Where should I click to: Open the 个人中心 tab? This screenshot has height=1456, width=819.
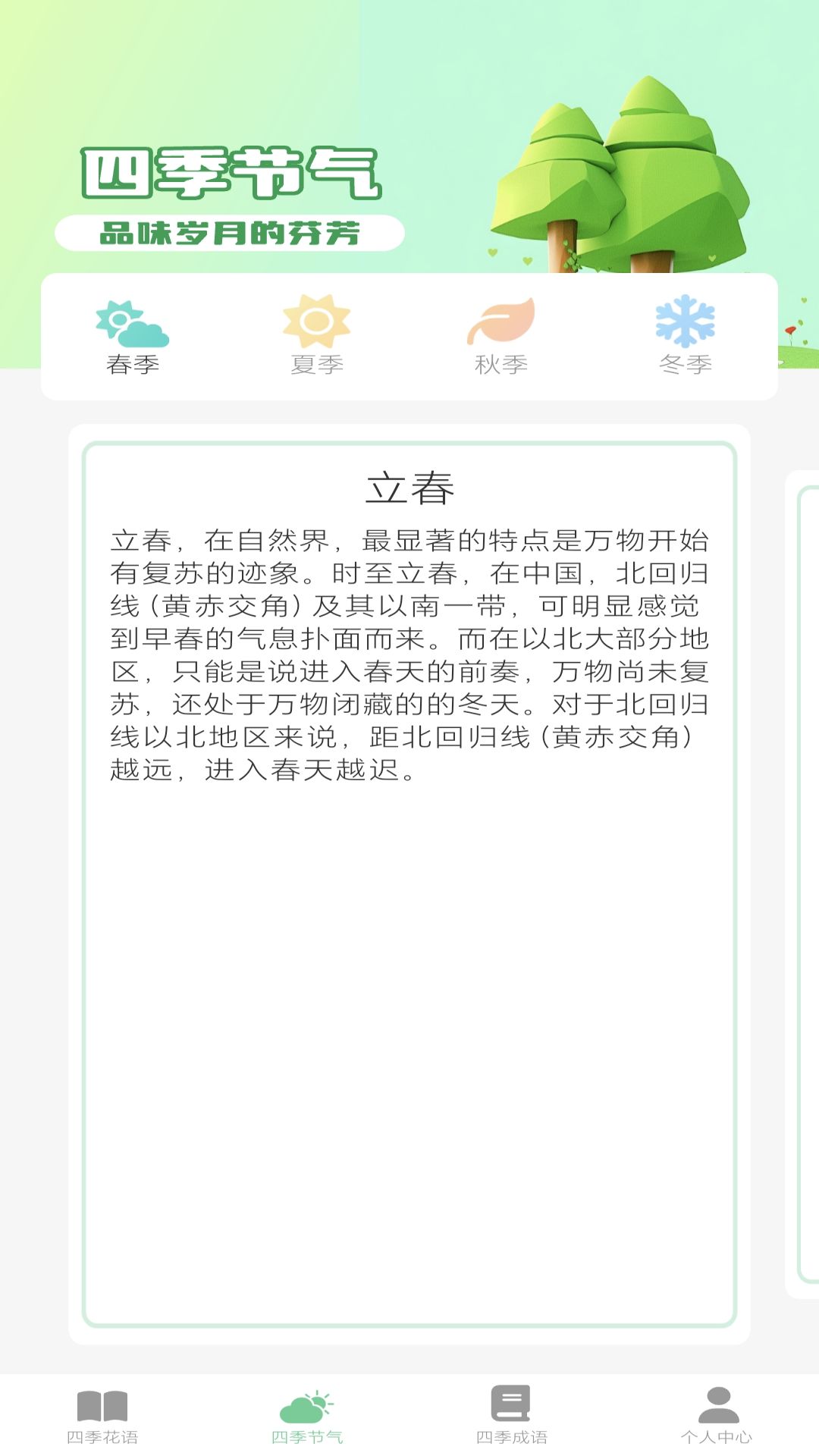click(717, 1417)
